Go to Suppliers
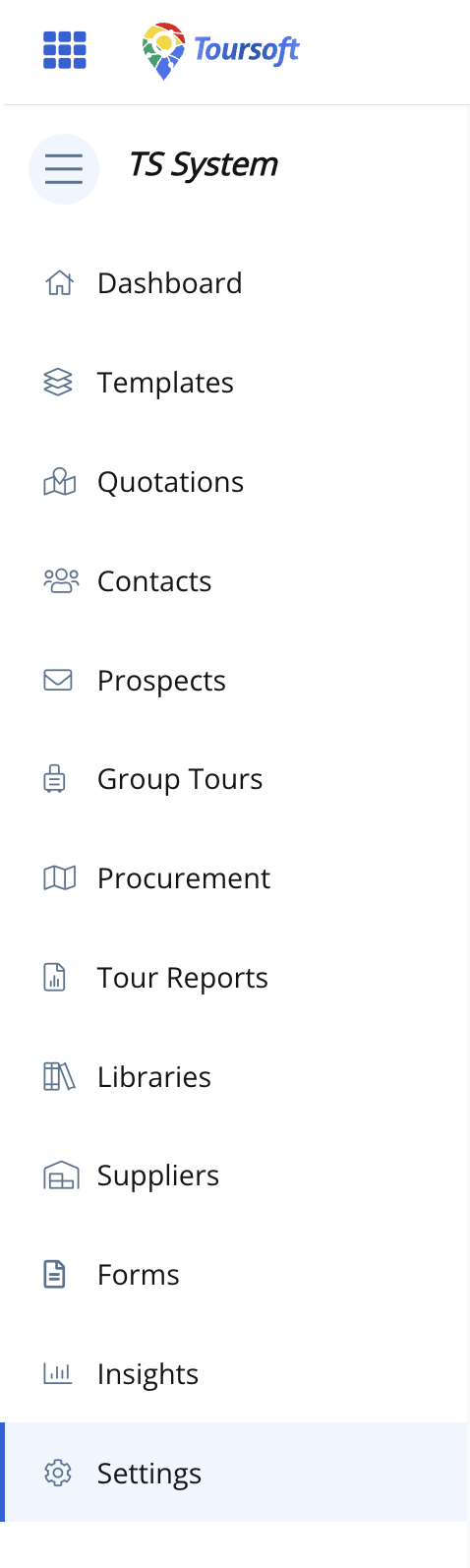The width and height of the screenshot is (470, 1568). click(x=235, y=1176)
